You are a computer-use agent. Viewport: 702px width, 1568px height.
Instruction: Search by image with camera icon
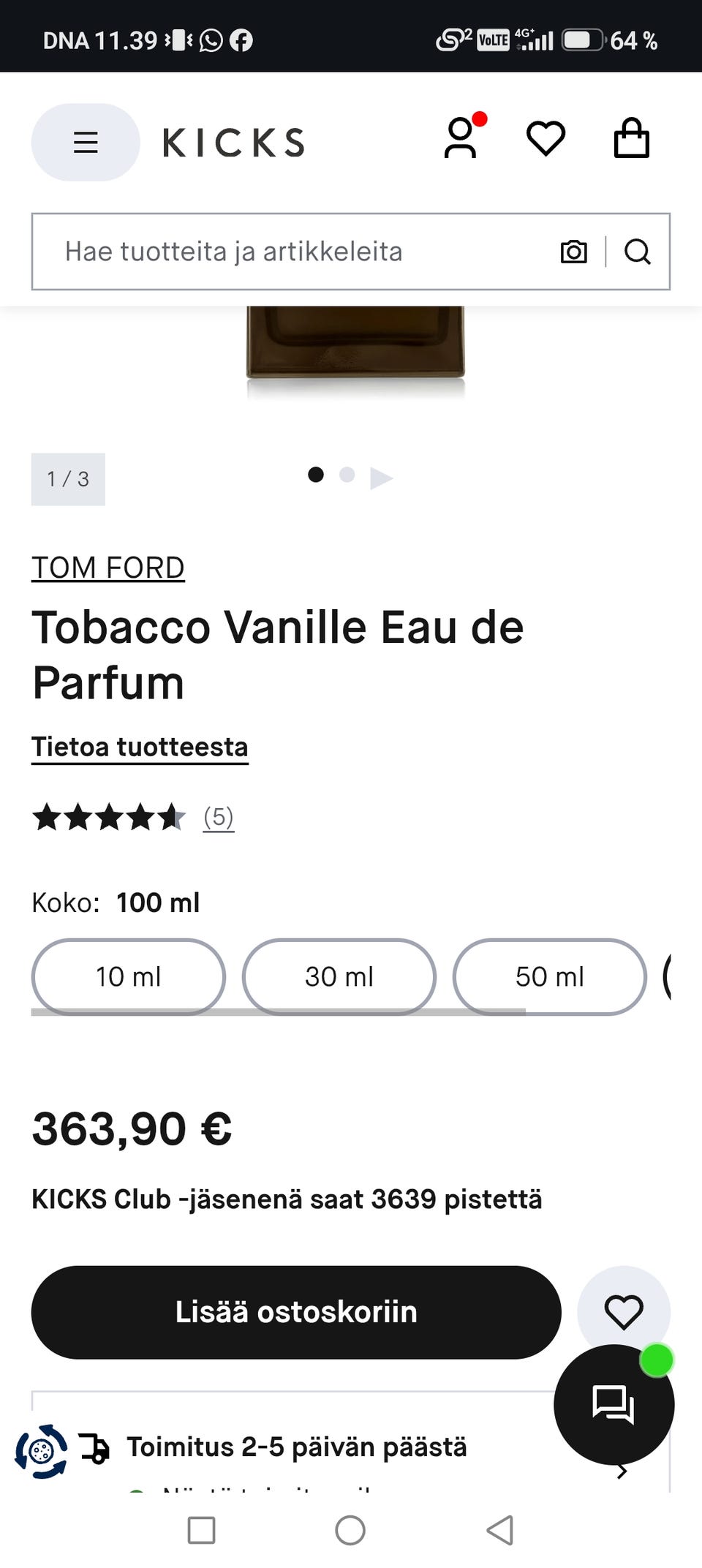pyautogui.click(x=574, y=252)
